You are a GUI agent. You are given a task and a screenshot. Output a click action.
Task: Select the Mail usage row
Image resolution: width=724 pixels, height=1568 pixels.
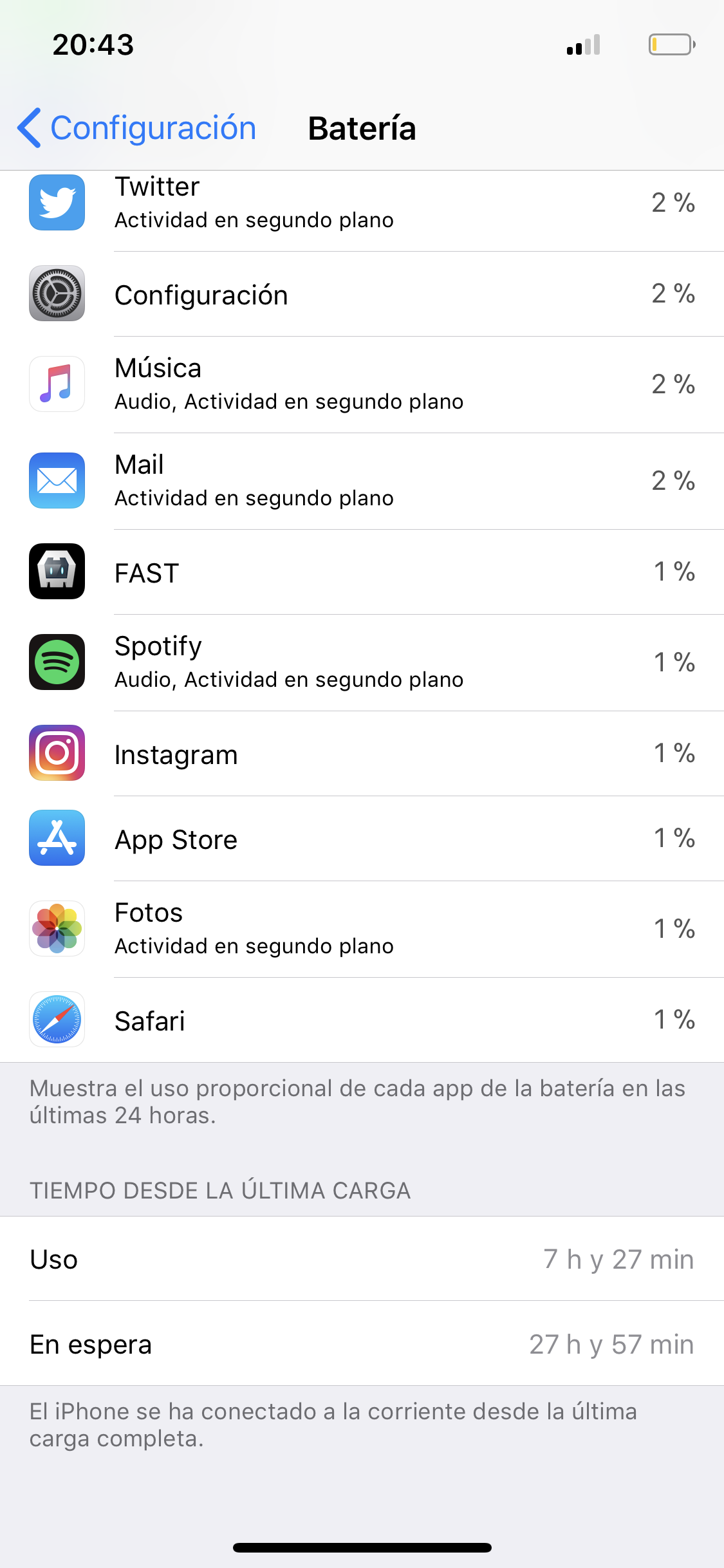(362, 481)
